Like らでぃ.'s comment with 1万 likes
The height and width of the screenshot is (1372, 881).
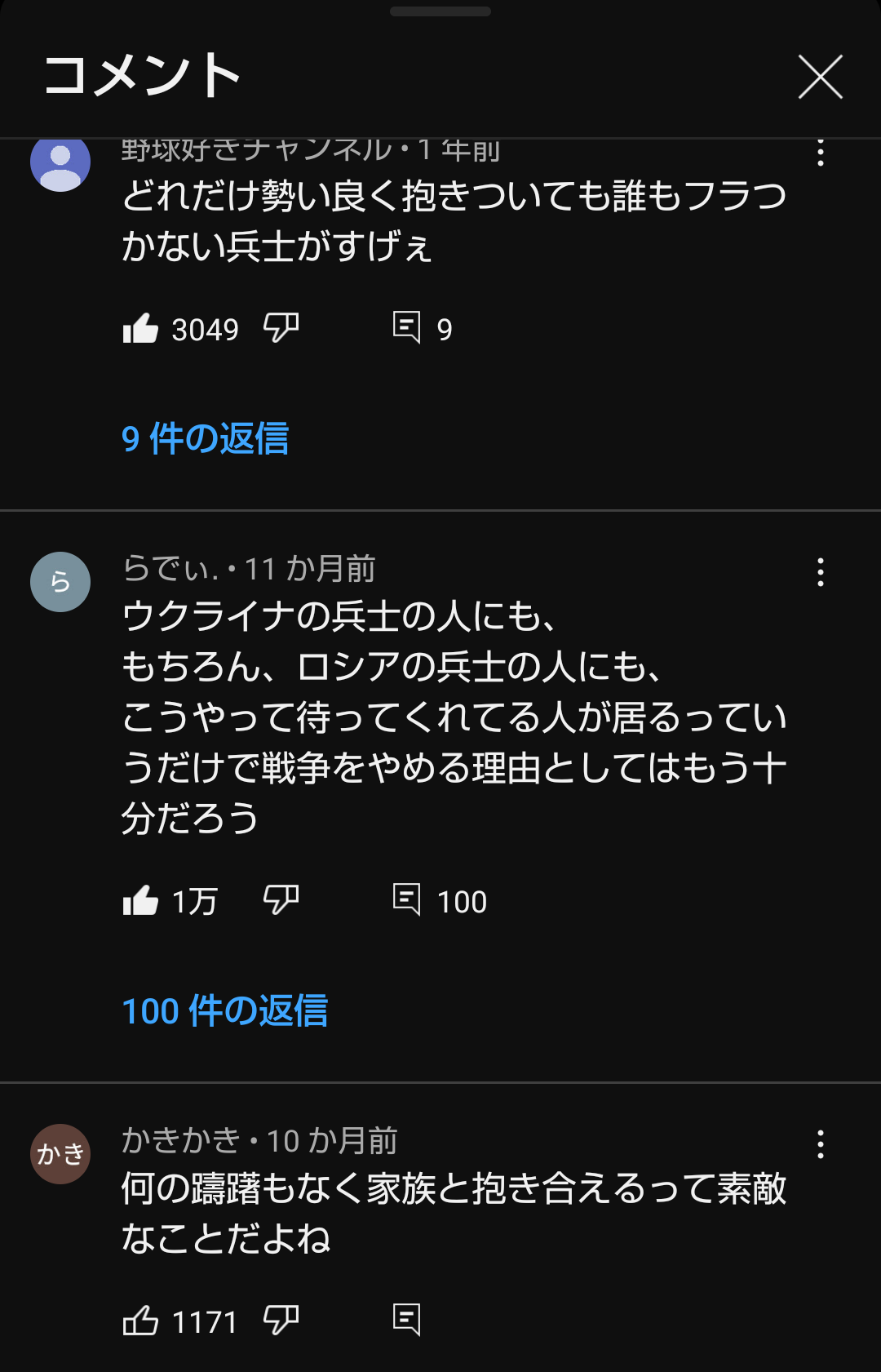tap(140, 901)
